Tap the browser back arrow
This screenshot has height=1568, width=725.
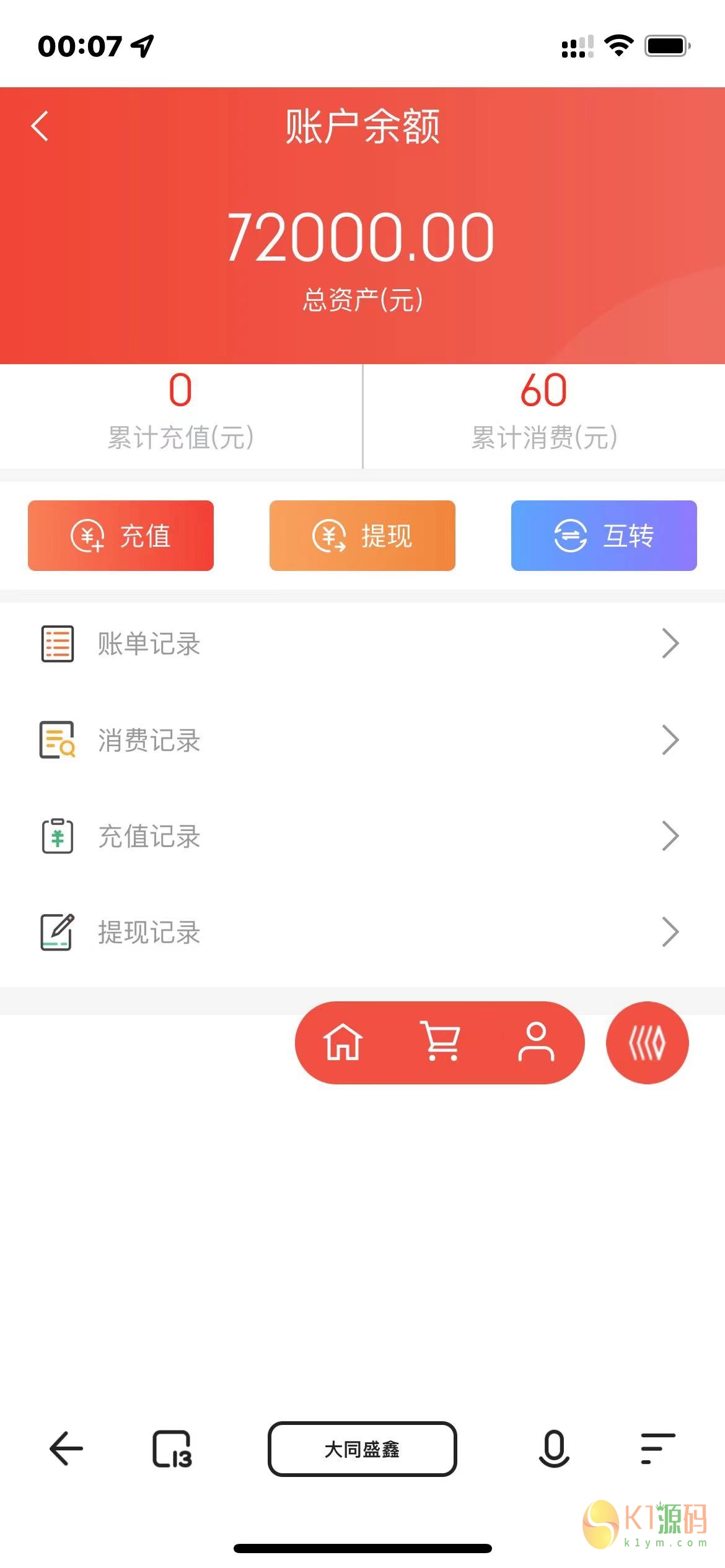66,1449
